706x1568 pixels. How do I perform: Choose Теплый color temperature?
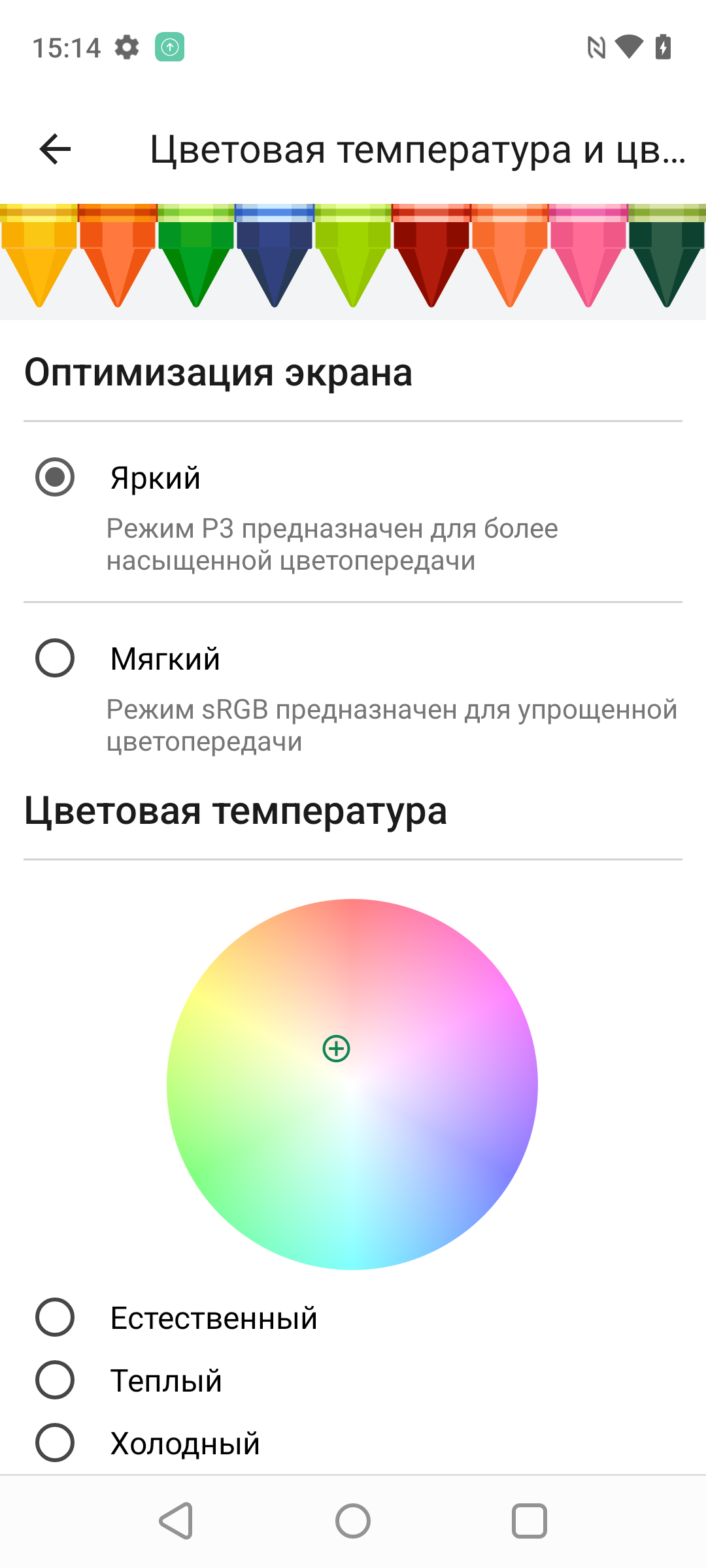(x=55, y=1380)
